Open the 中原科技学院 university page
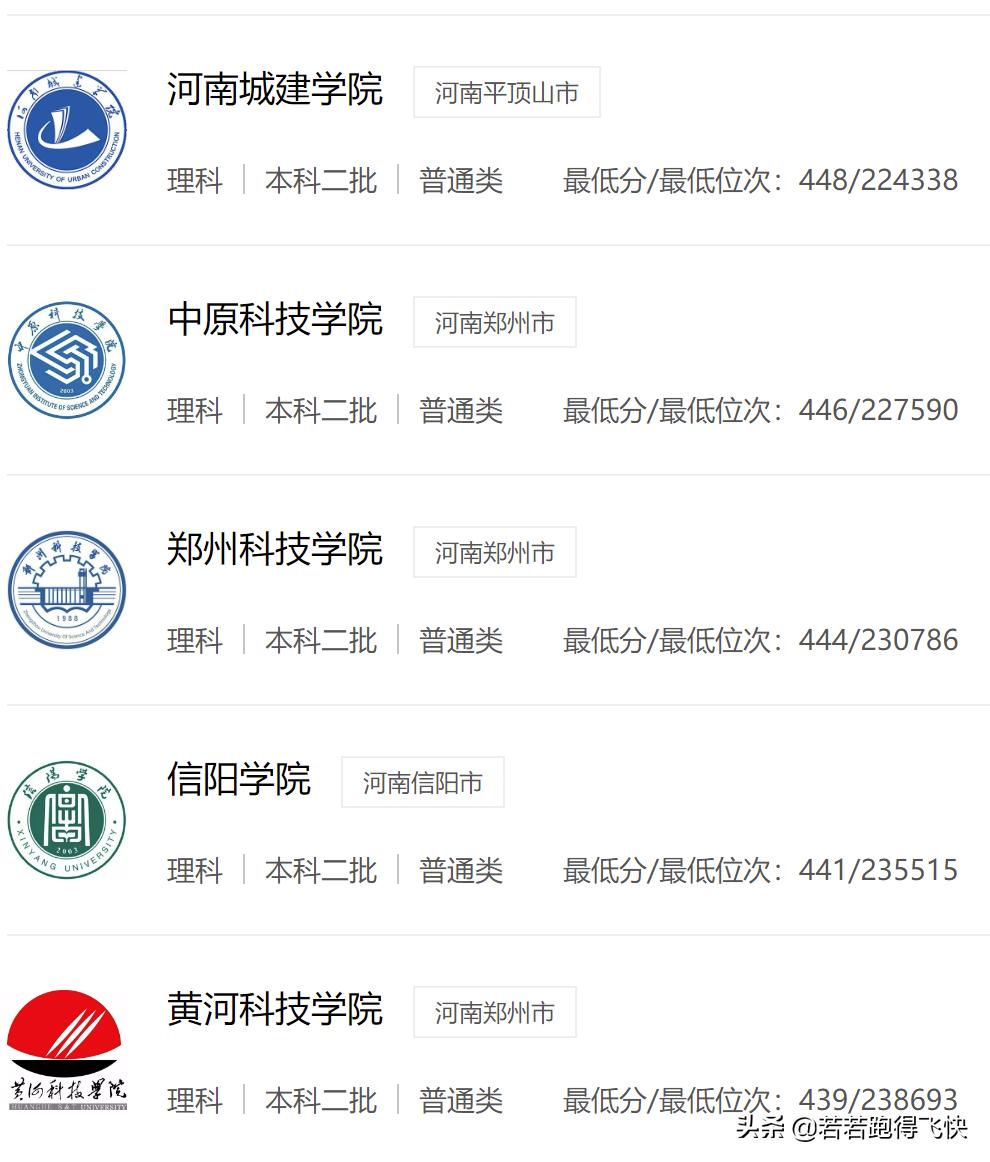Image resolution: width=990 pixels, height=1162 pixels. pos(275,321)
